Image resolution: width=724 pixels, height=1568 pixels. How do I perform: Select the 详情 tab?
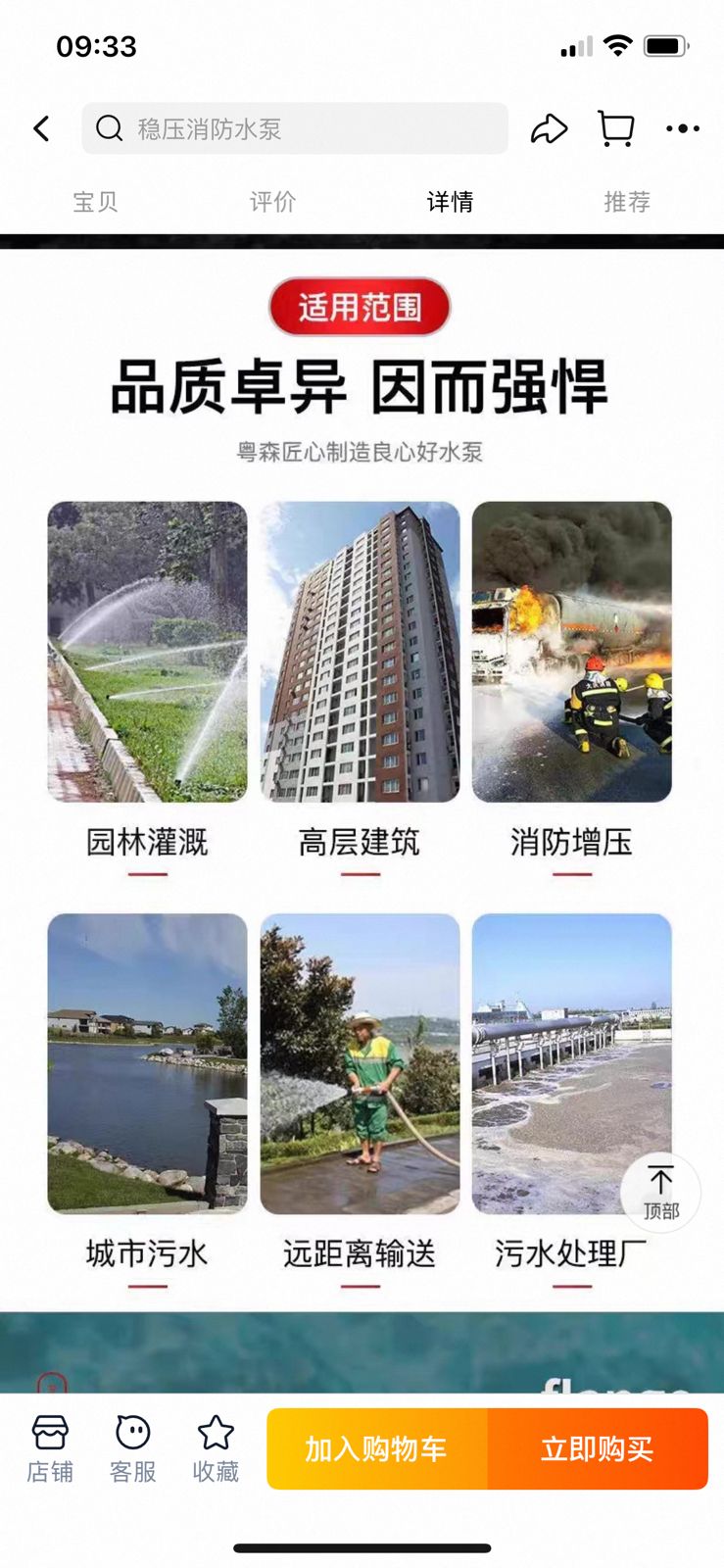[450, 202]
